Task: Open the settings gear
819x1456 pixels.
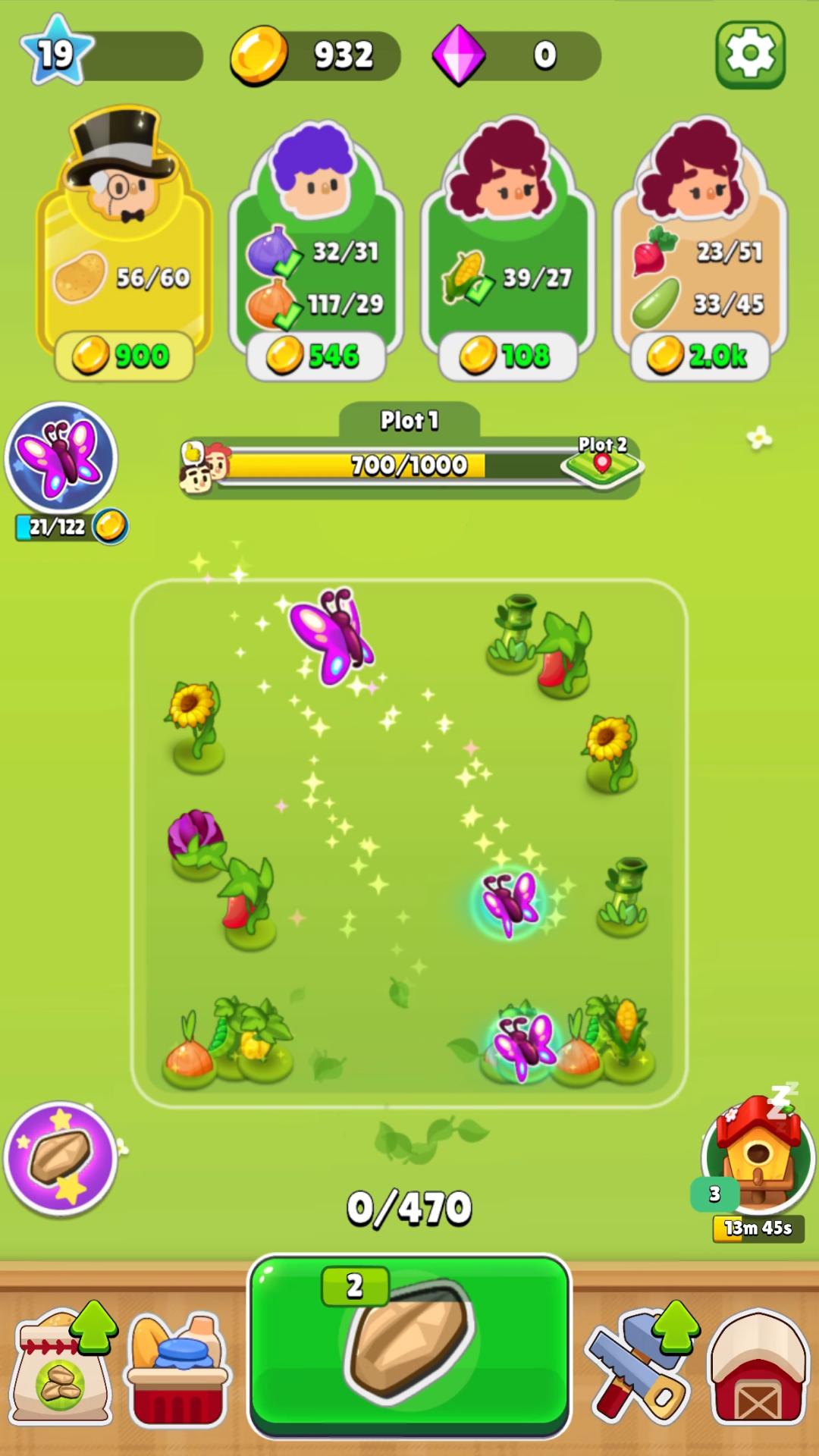Action: point(750,55)
